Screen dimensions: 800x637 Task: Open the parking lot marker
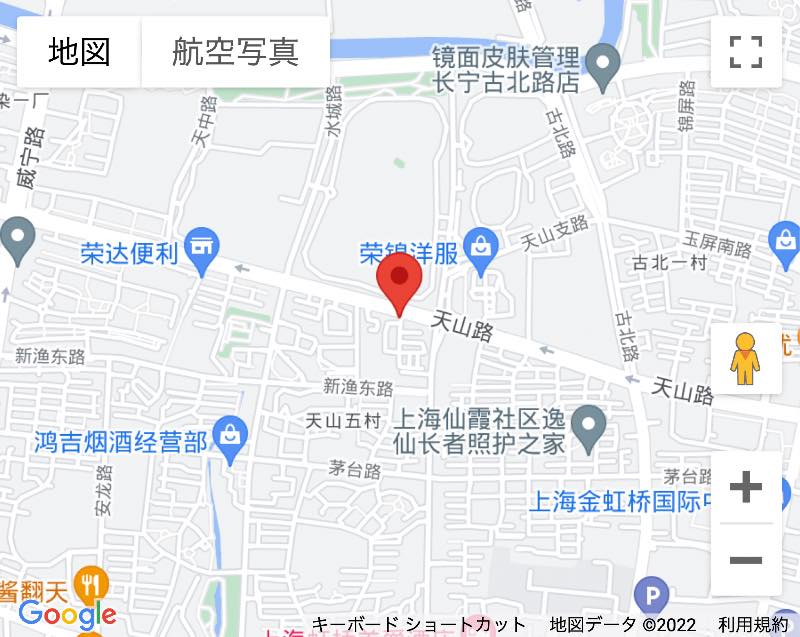pos(653,597)
